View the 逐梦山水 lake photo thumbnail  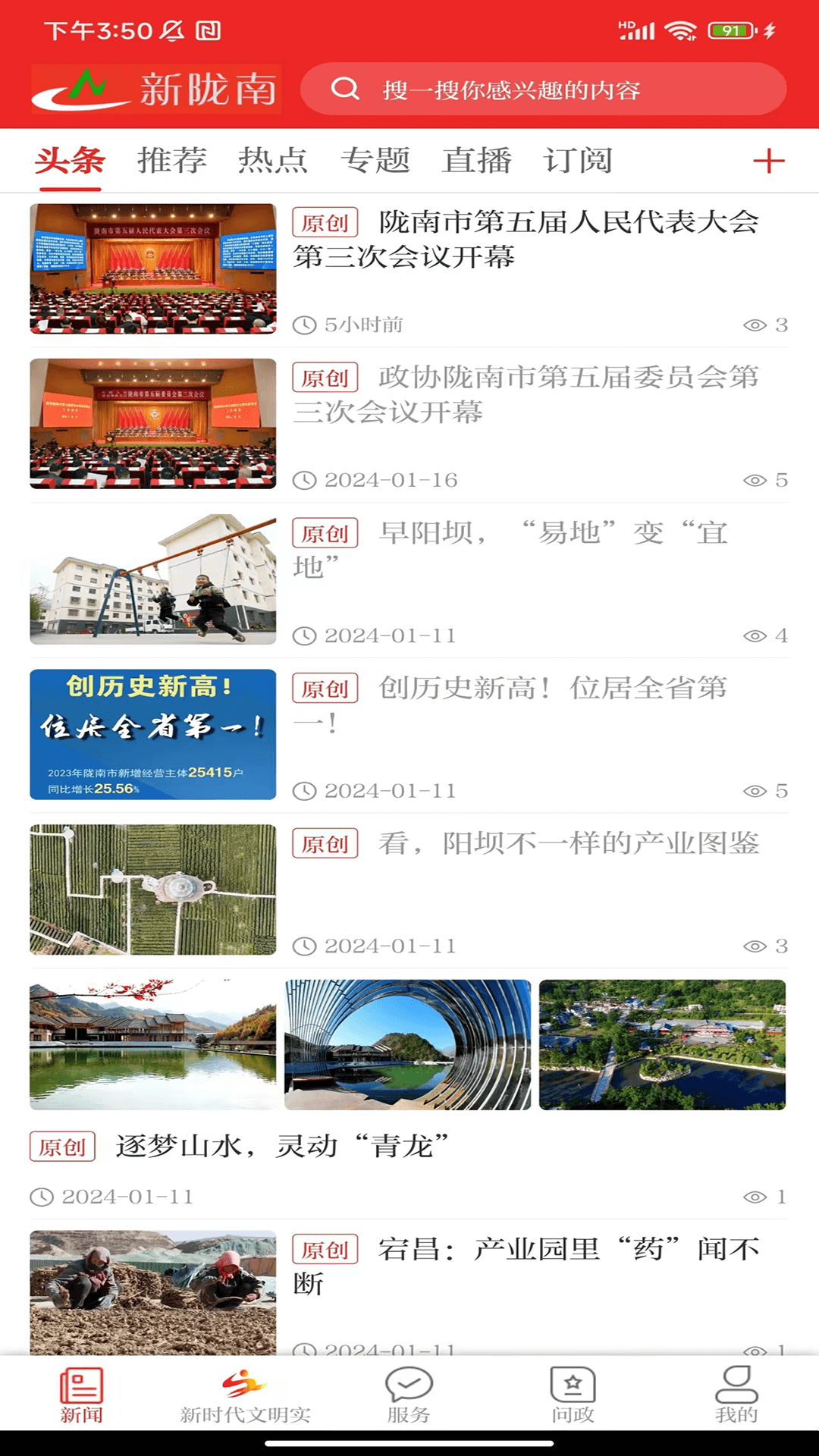point(152,1045)
